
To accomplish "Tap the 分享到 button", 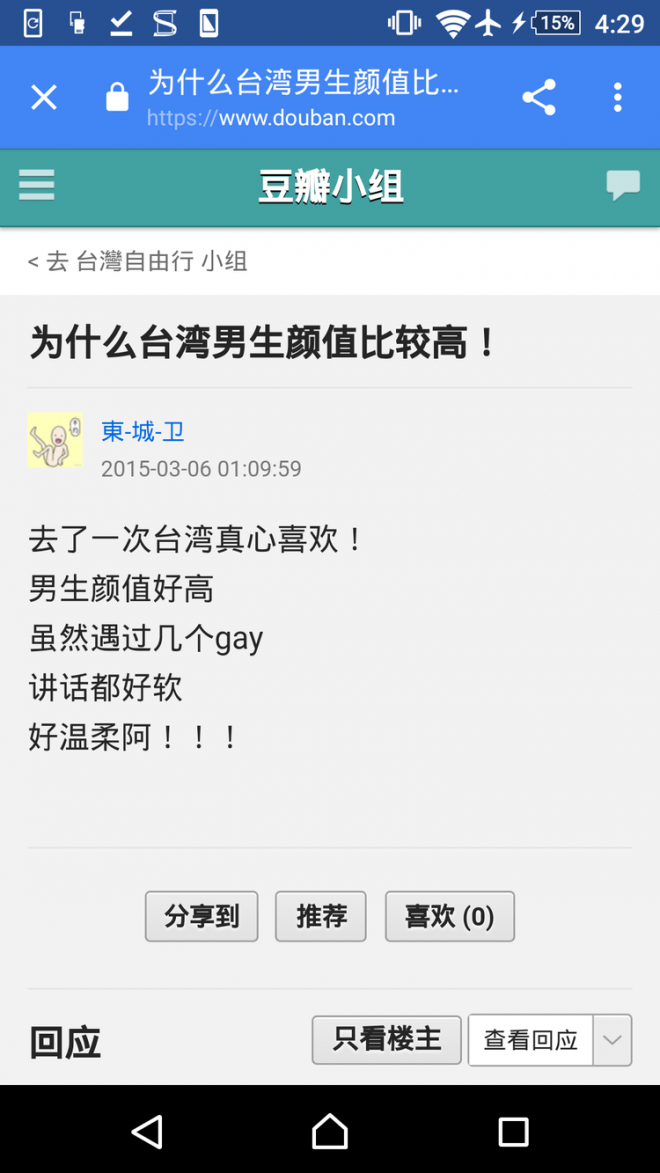I will [x=201, y=916].
